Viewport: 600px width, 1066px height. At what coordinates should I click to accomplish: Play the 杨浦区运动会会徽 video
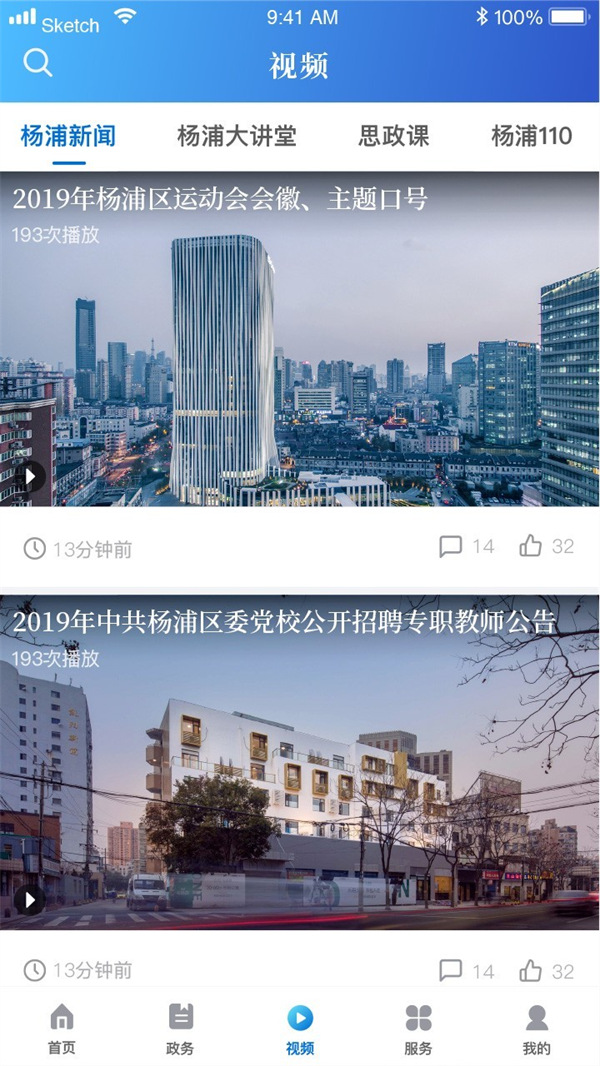click(x=30, y=476)
